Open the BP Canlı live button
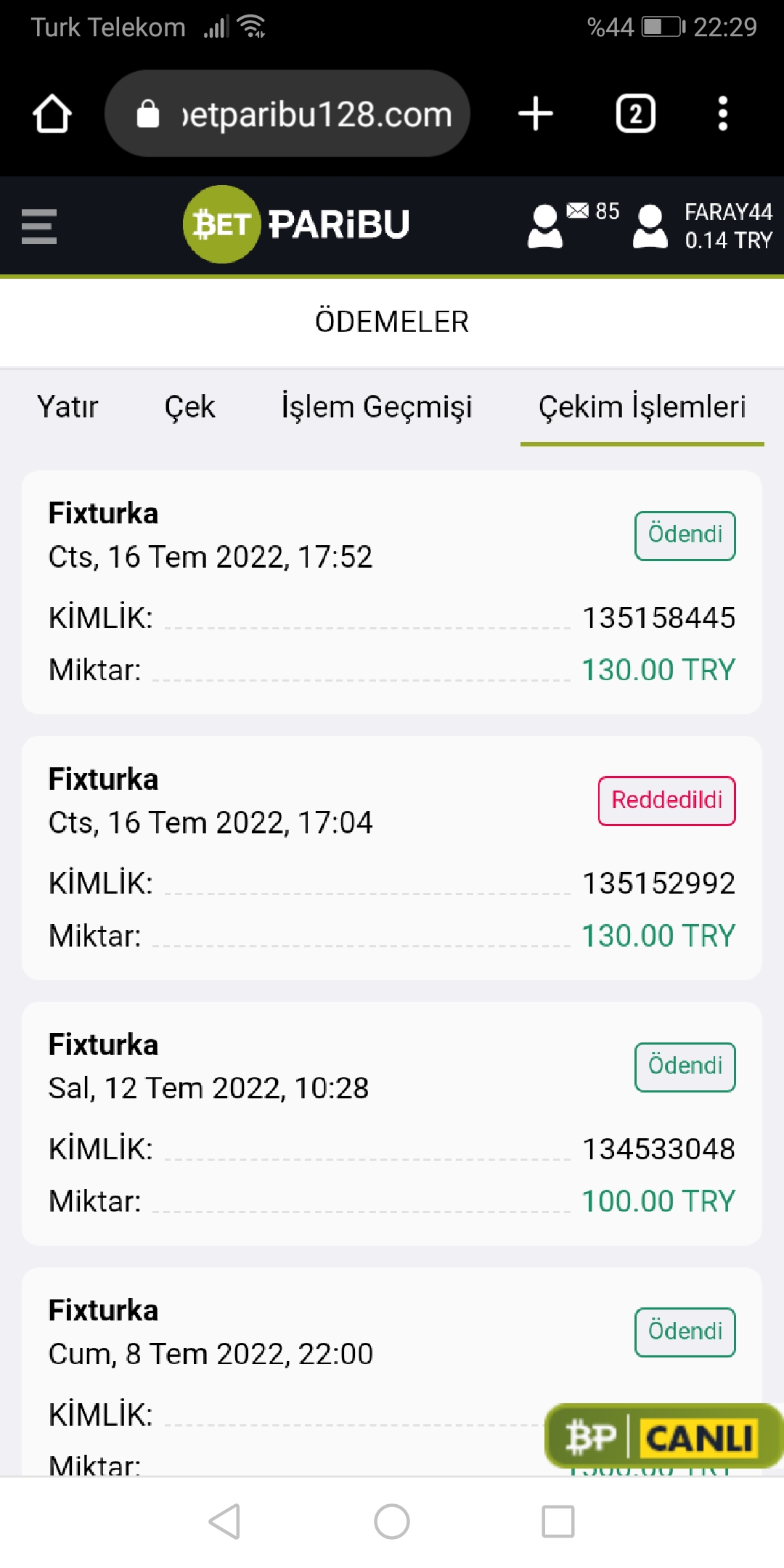This screenshot has height=1568, width=784. [x=662, y=1437]
